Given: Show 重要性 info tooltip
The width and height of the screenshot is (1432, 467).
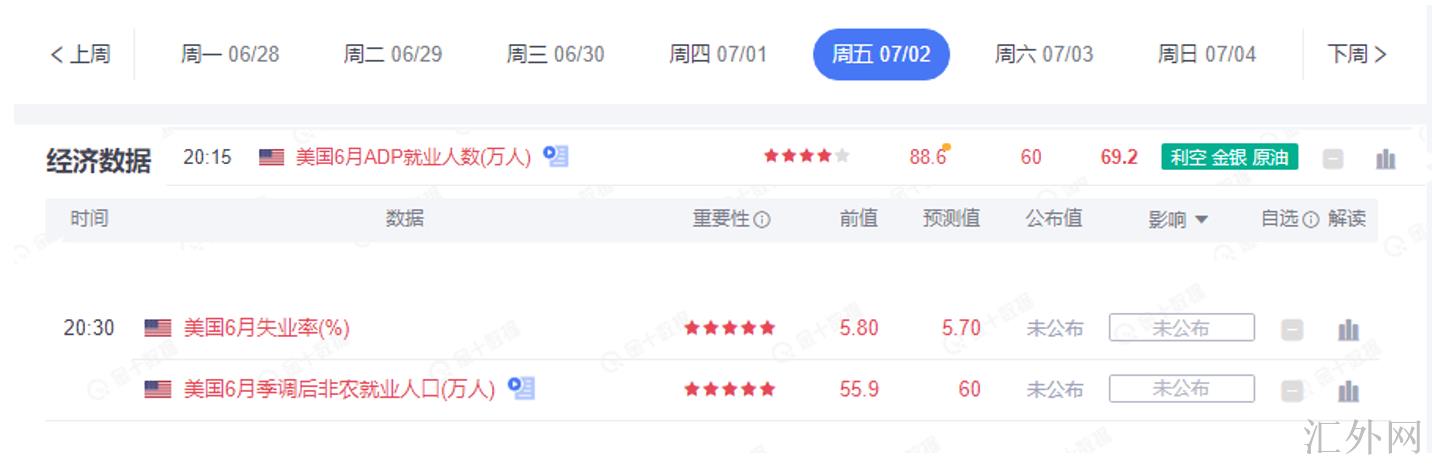Looking at the screenshot, I should coord(762,220).
